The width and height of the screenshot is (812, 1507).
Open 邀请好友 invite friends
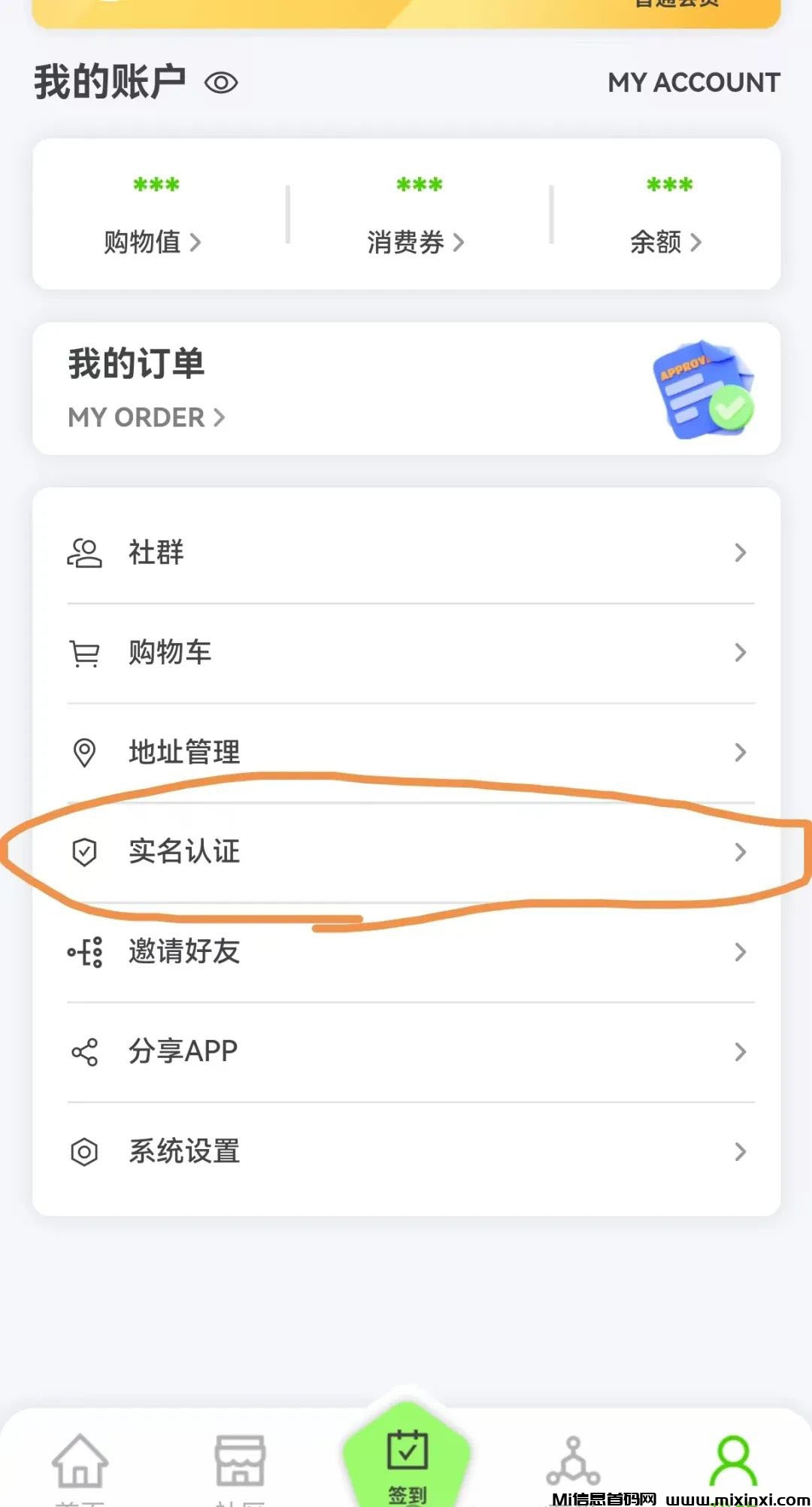406,951
